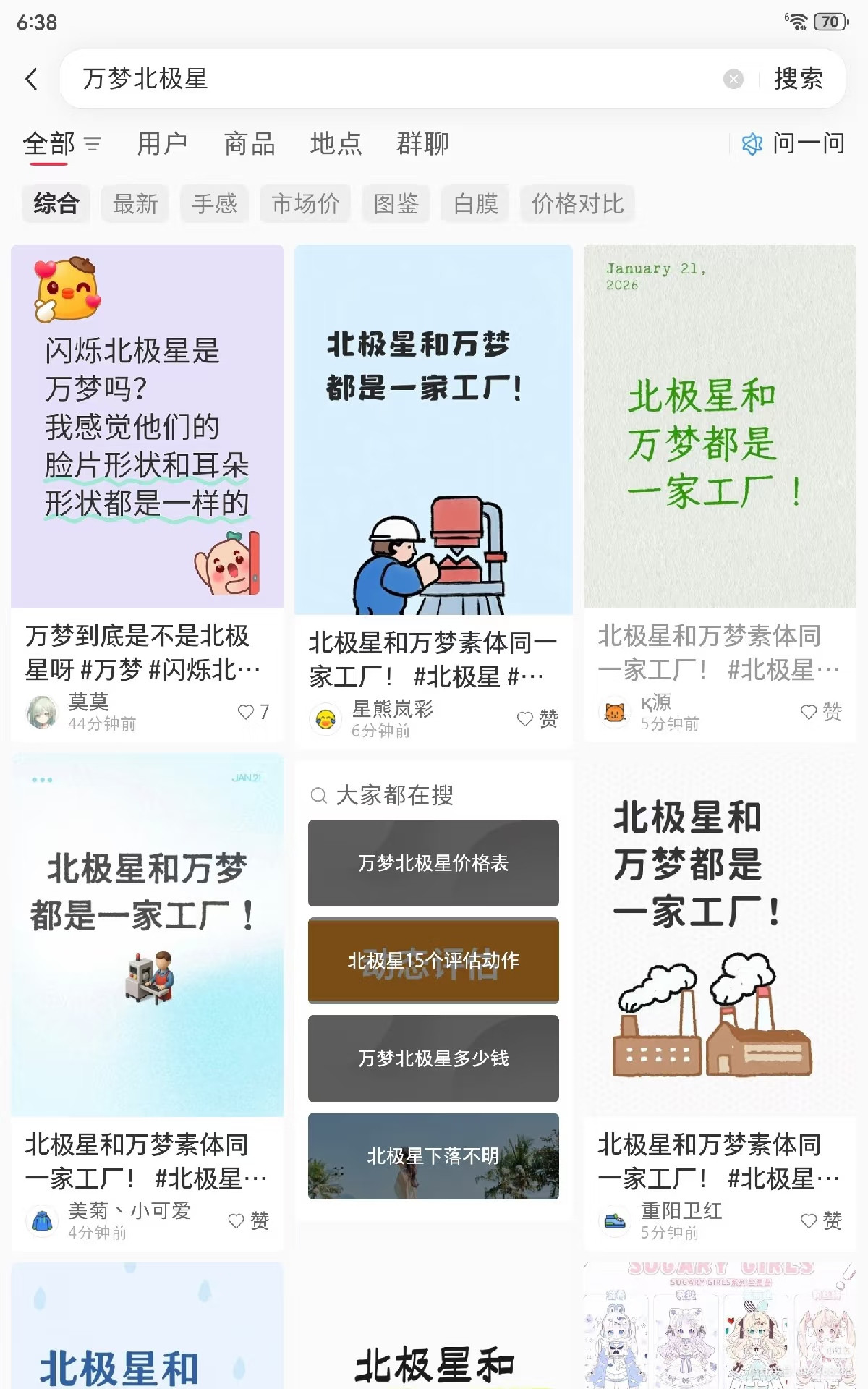Screen dimensions: 868x1389
Task: Clear the search text 万梦北极星
Action: tap(733, 79)
